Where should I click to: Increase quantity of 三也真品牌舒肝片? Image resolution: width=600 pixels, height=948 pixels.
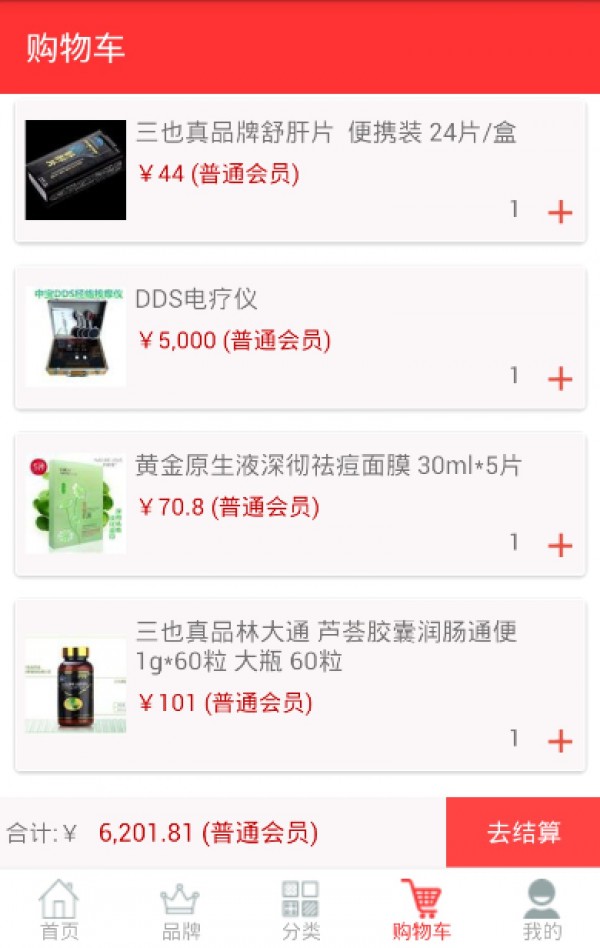pyautogui.click(x=560, y=212)
